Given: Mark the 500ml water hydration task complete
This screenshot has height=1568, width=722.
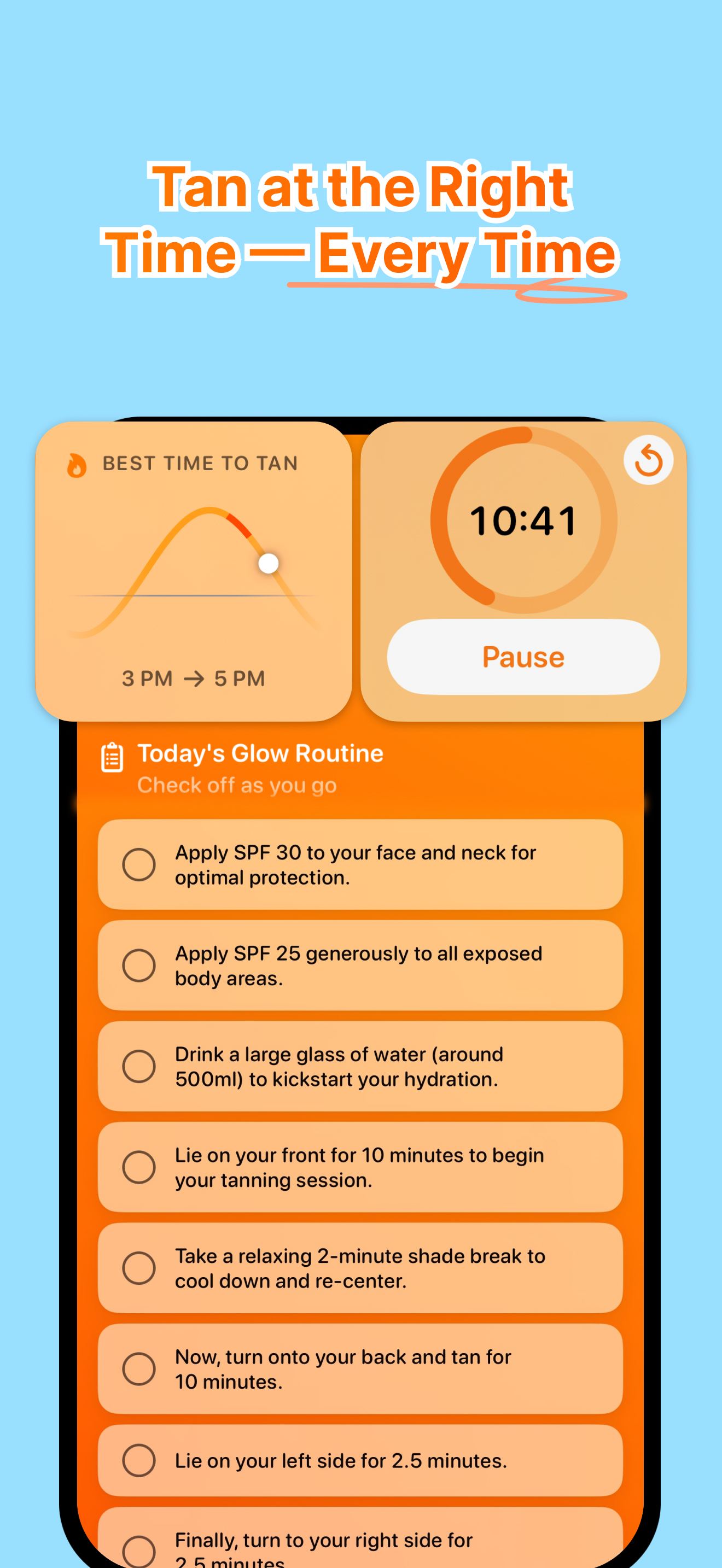Looking at the screenshot, I should 138,1066.
